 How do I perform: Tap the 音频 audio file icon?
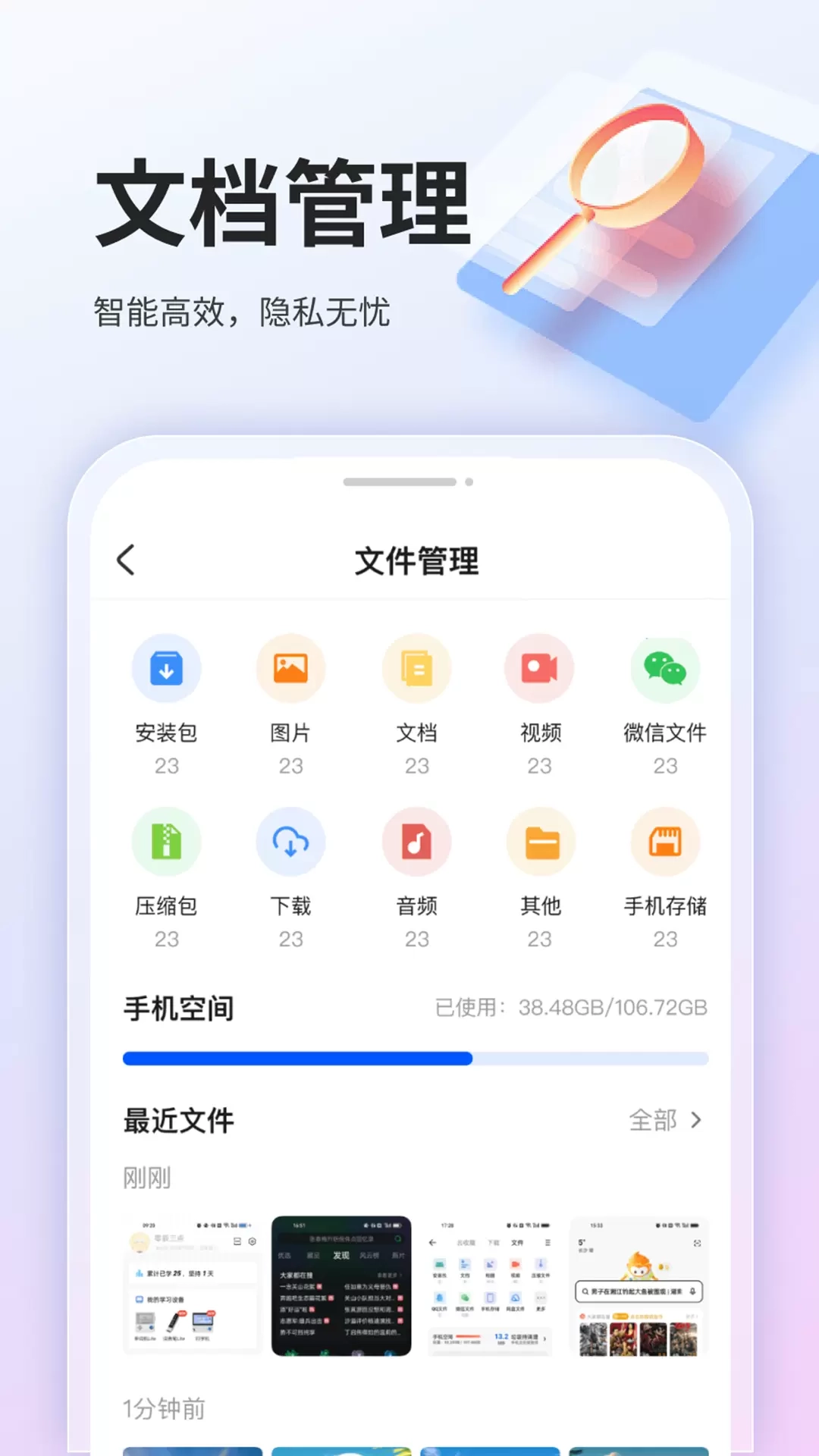[416, 842]
